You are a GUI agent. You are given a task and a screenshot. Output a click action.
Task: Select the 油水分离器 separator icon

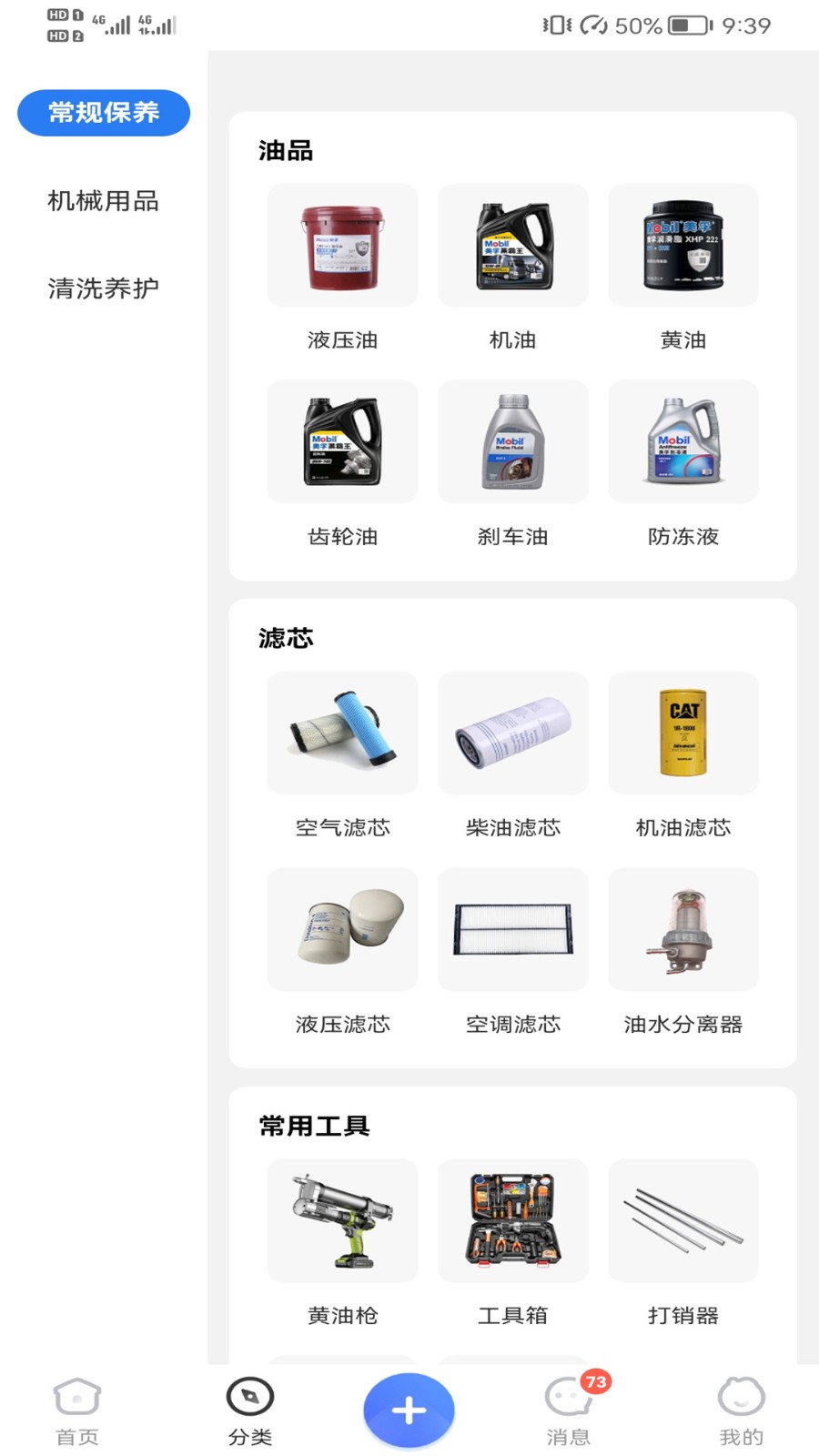pos(683,929)
